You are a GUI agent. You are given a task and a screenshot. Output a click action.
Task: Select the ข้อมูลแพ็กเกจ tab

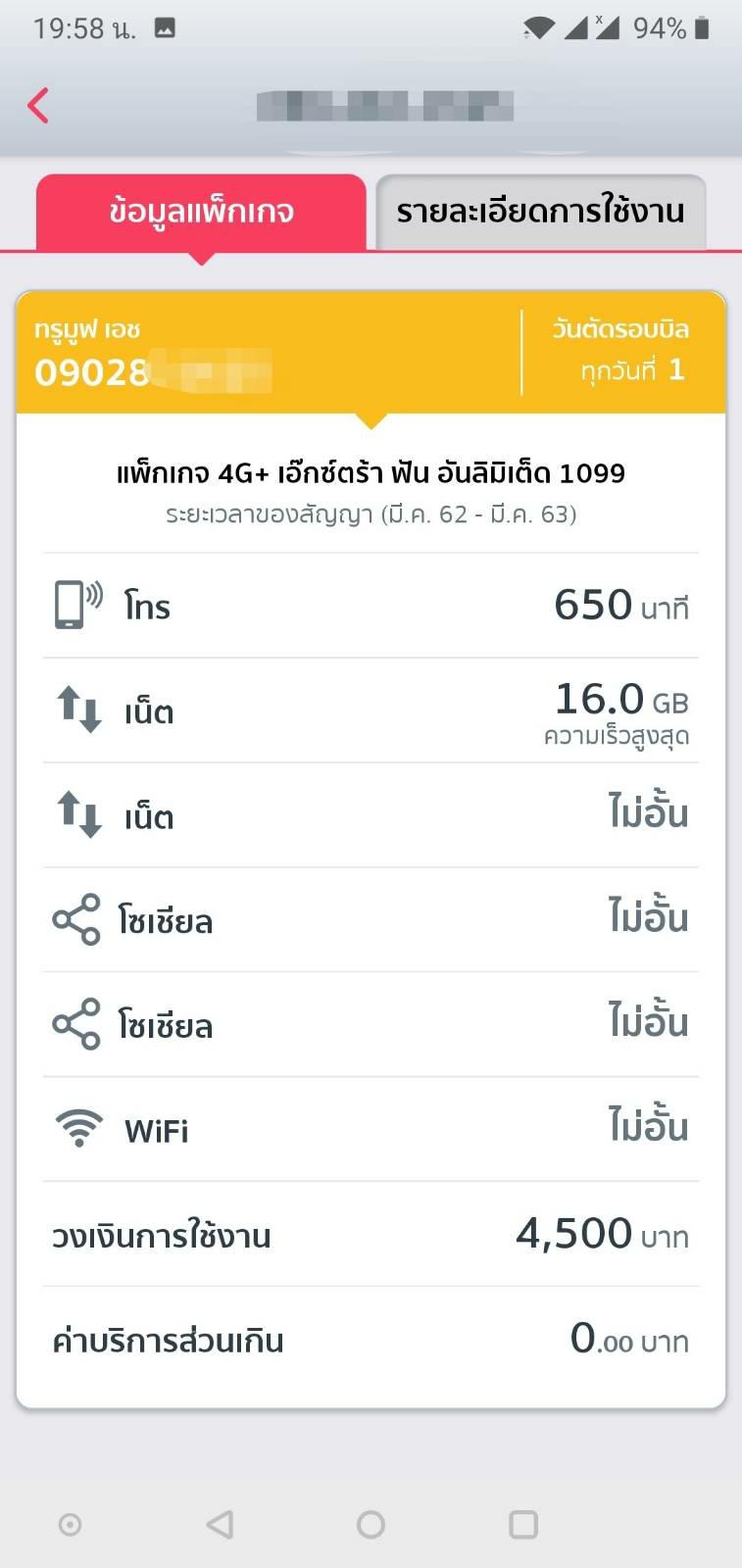click(201, 212)
